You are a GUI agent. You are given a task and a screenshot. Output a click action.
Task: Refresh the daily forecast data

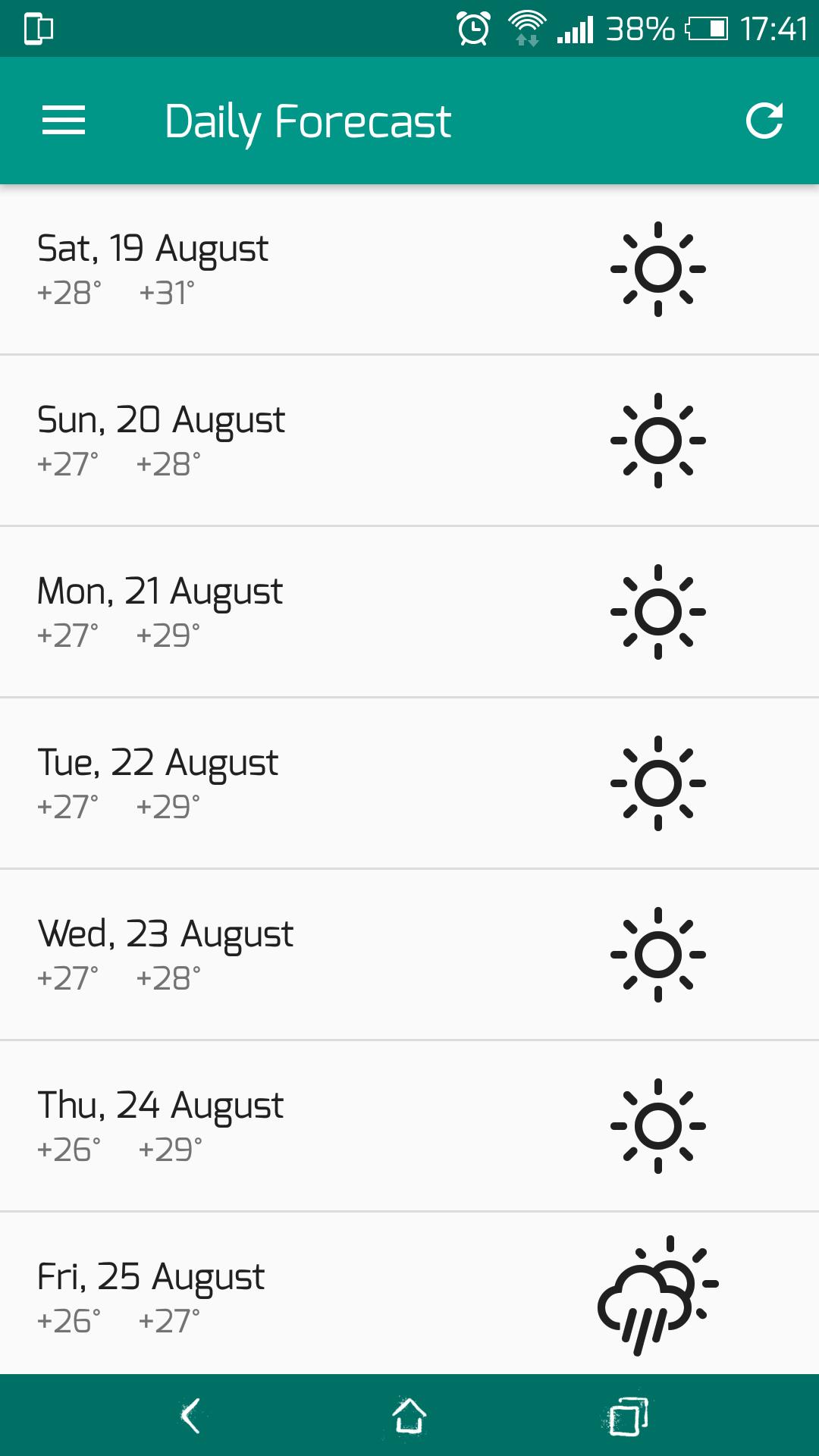click(x=765, y=119)
